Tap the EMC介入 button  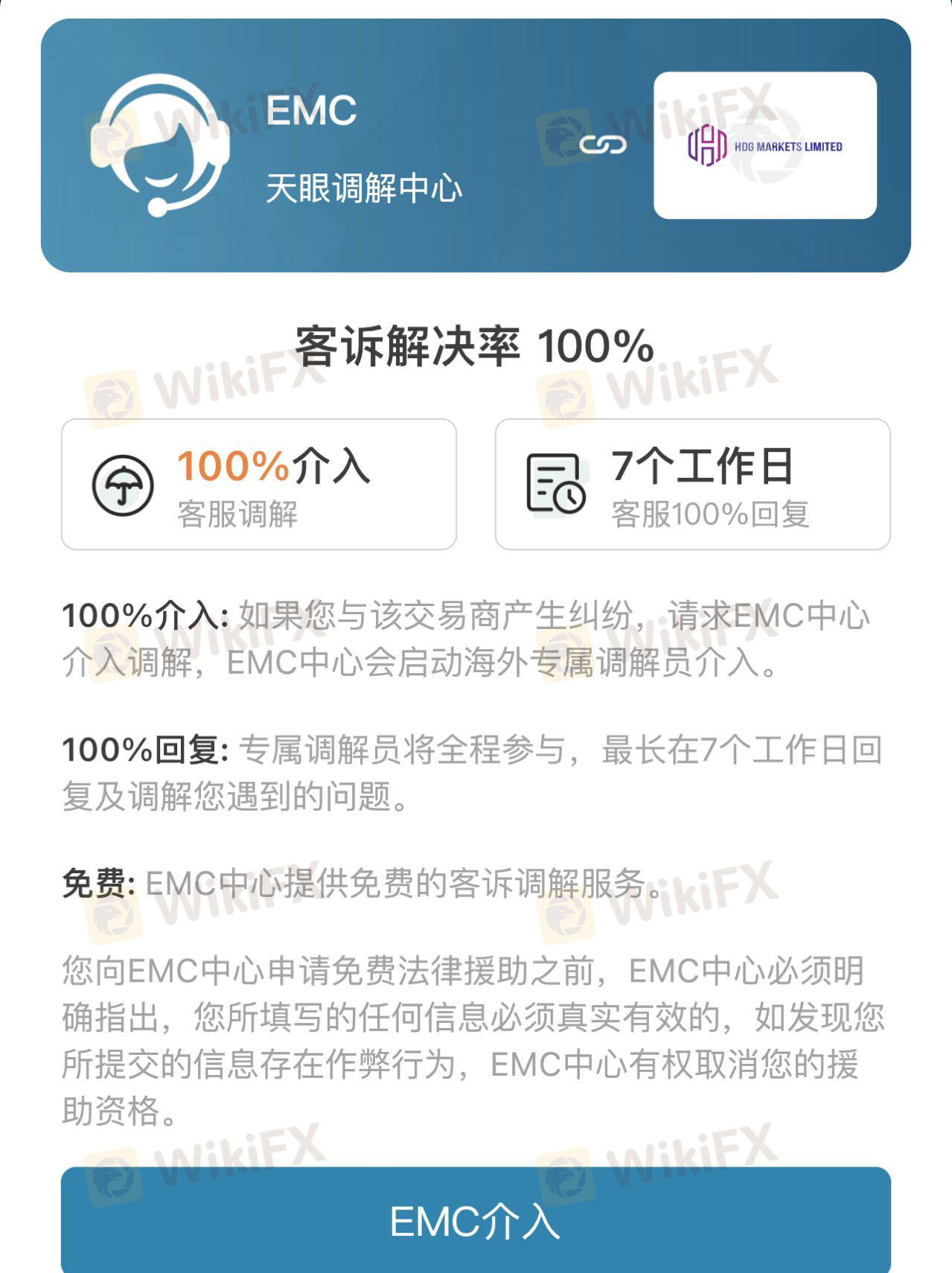(476, 1221)
